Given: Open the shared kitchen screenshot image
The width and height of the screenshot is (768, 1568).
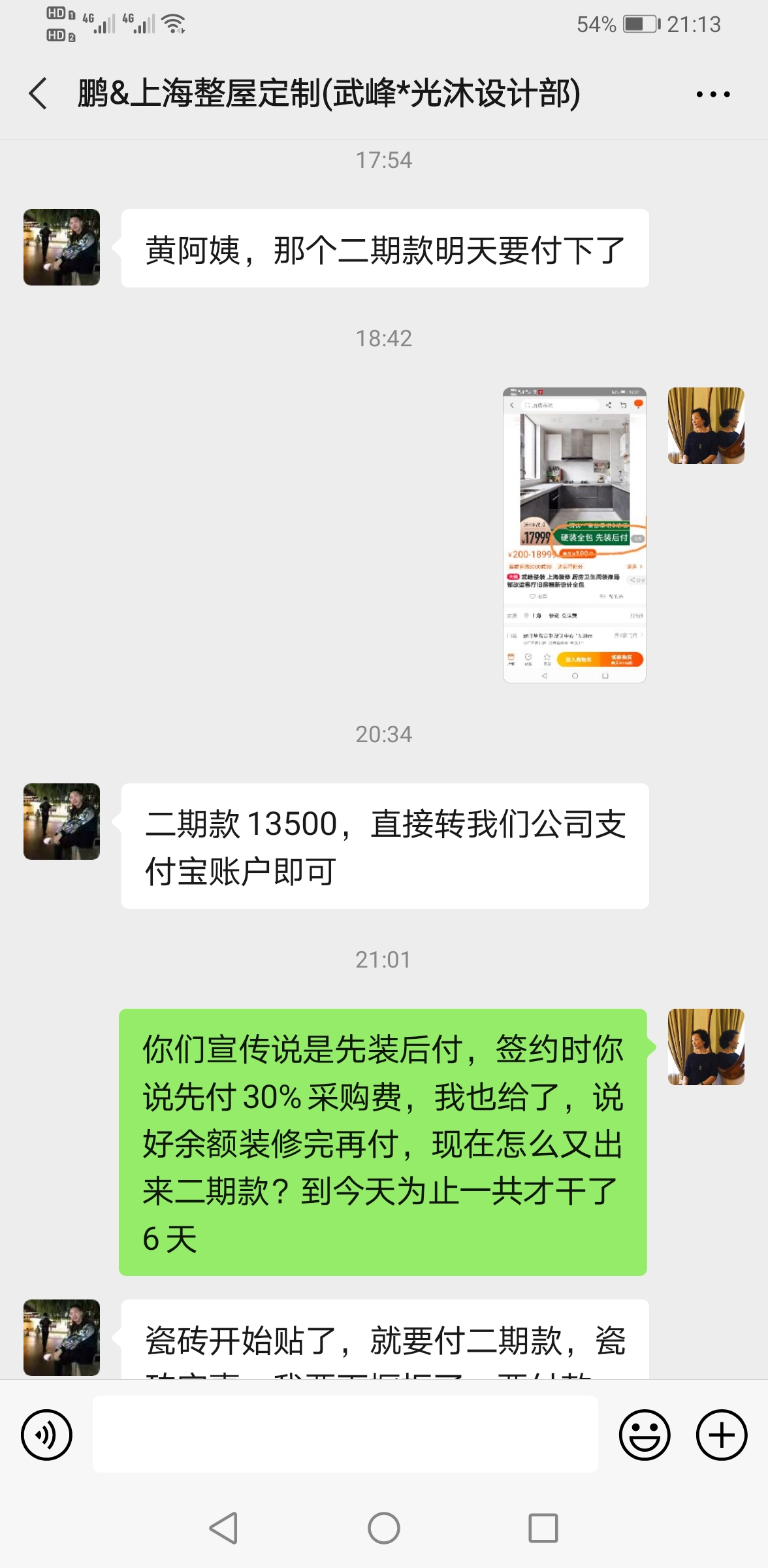Looking at the screenshot, I should click(x=574, y=535).
